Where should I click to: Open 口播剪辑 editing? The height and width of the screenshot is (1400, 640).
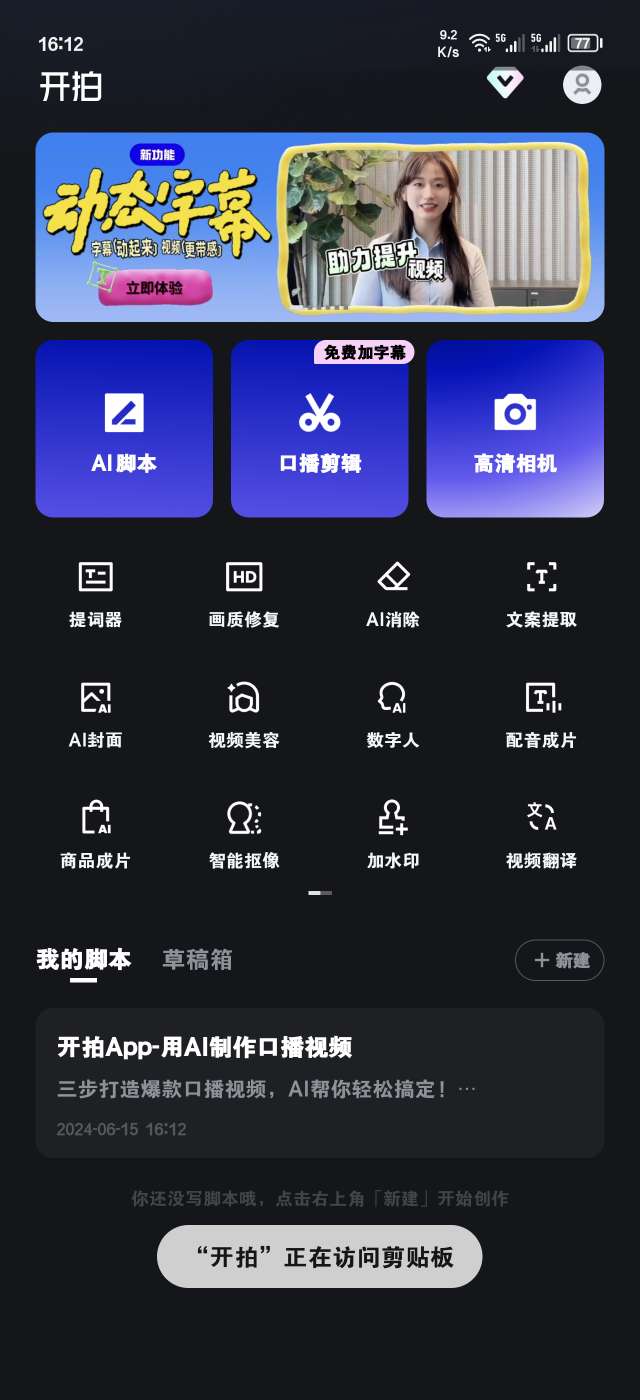click(x=319, y=429)
